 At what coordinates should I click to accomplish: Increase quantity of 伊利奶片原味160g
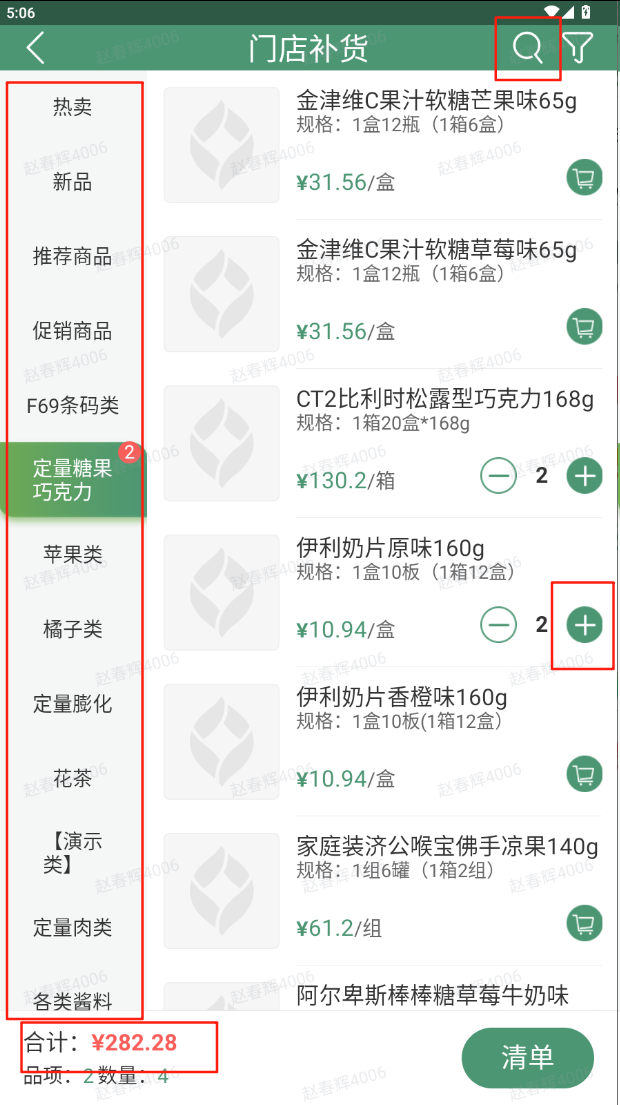pos(585,625)
